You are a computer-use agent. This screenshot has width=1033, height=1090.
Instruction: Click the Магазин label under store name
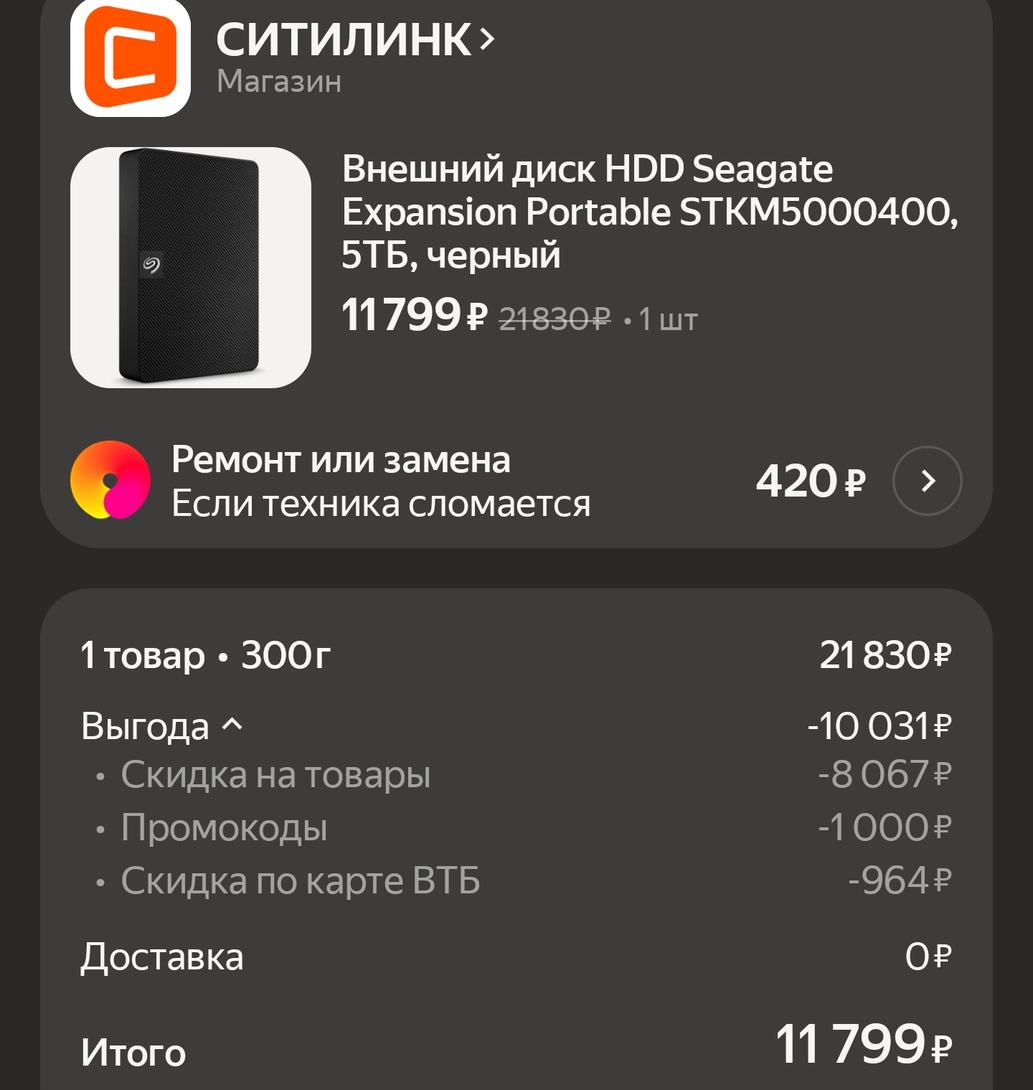pos(277,81)
